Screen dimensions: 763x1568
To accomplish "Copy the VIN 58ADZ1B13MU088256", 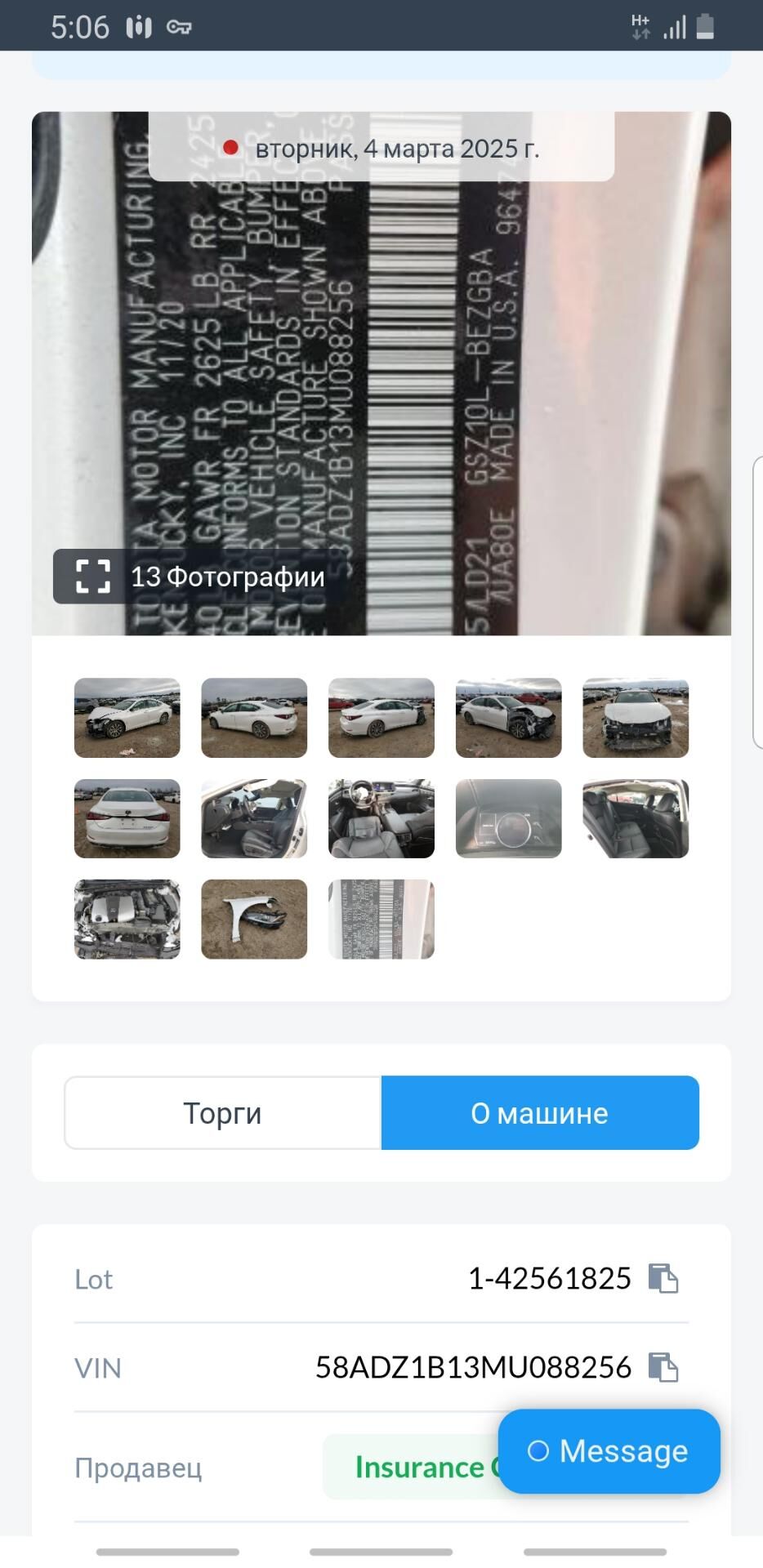I will point(663,1367).
